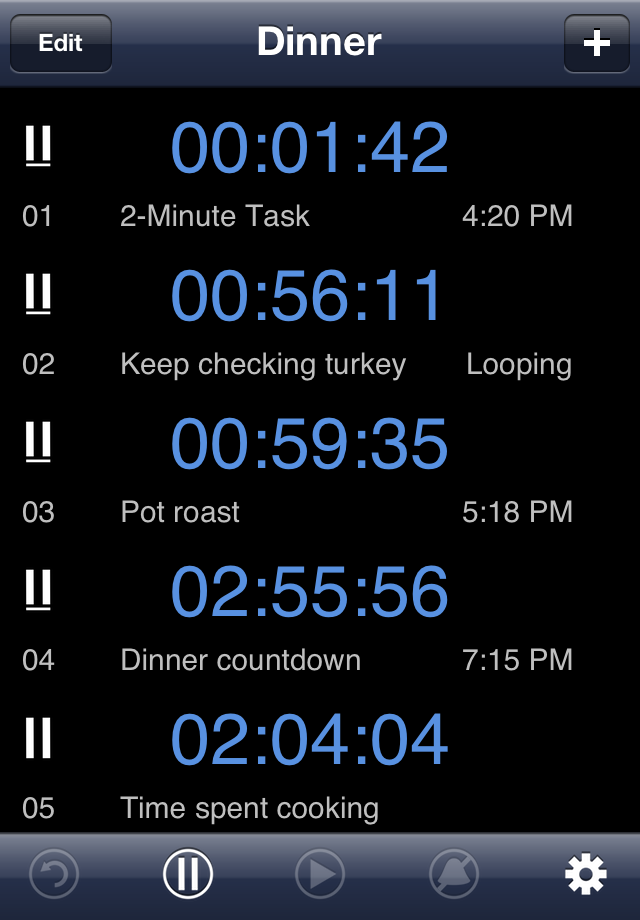The height and width of the screenshot is (920, 640).
Task: Pause the 2-Minute Task timer
Action: click(x=38, y=147)
